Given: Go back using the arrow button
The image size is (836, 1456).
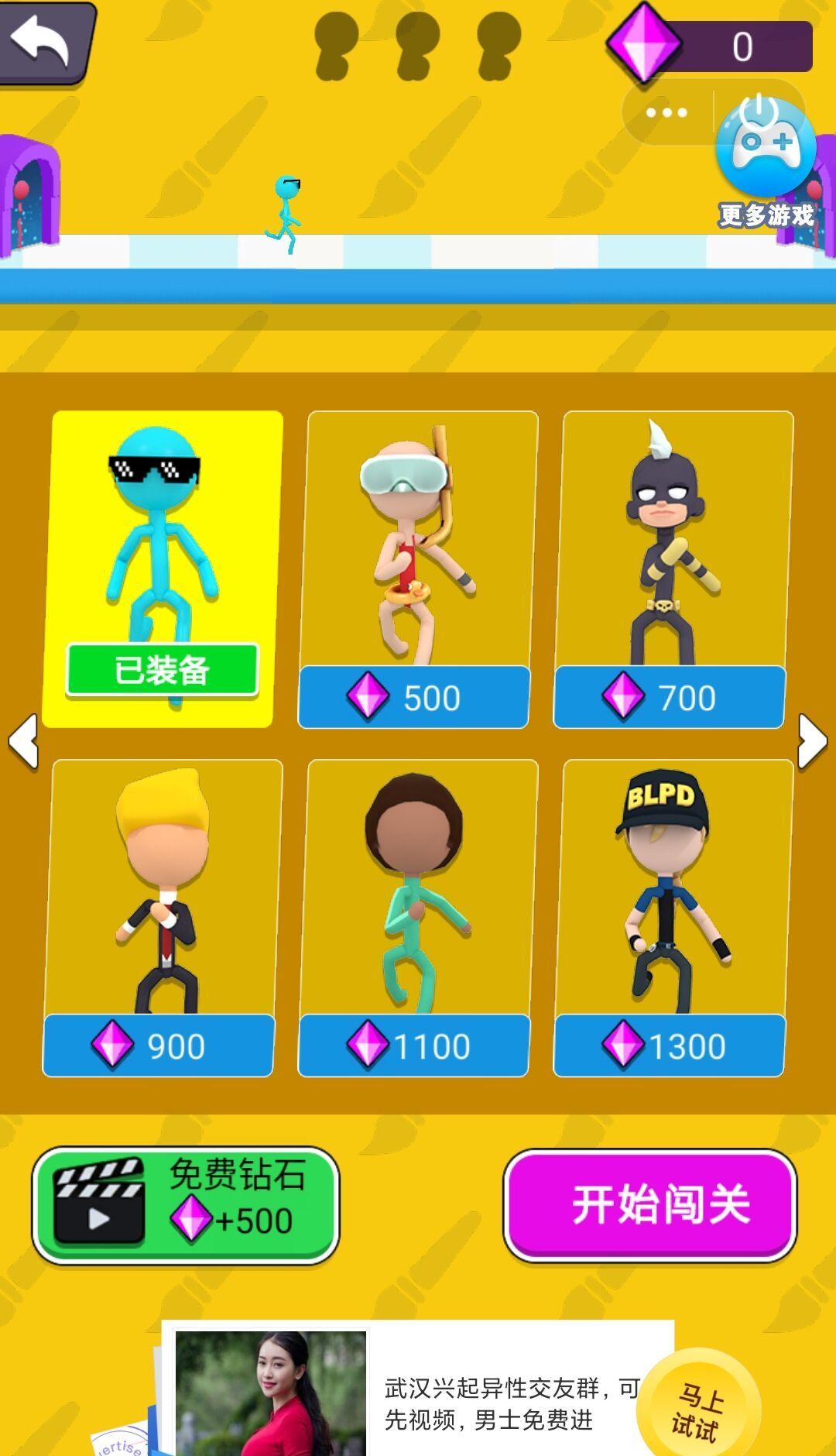Looking at the screenshot, I should tap(45, 43).
